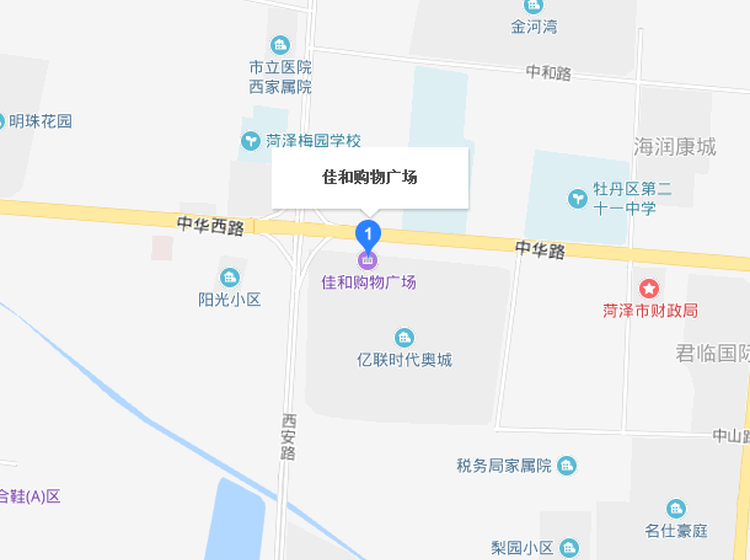Tap the blue map marker numbered 1
The height and width of the screenshot is (560, 750).
(x=369, y=234)
